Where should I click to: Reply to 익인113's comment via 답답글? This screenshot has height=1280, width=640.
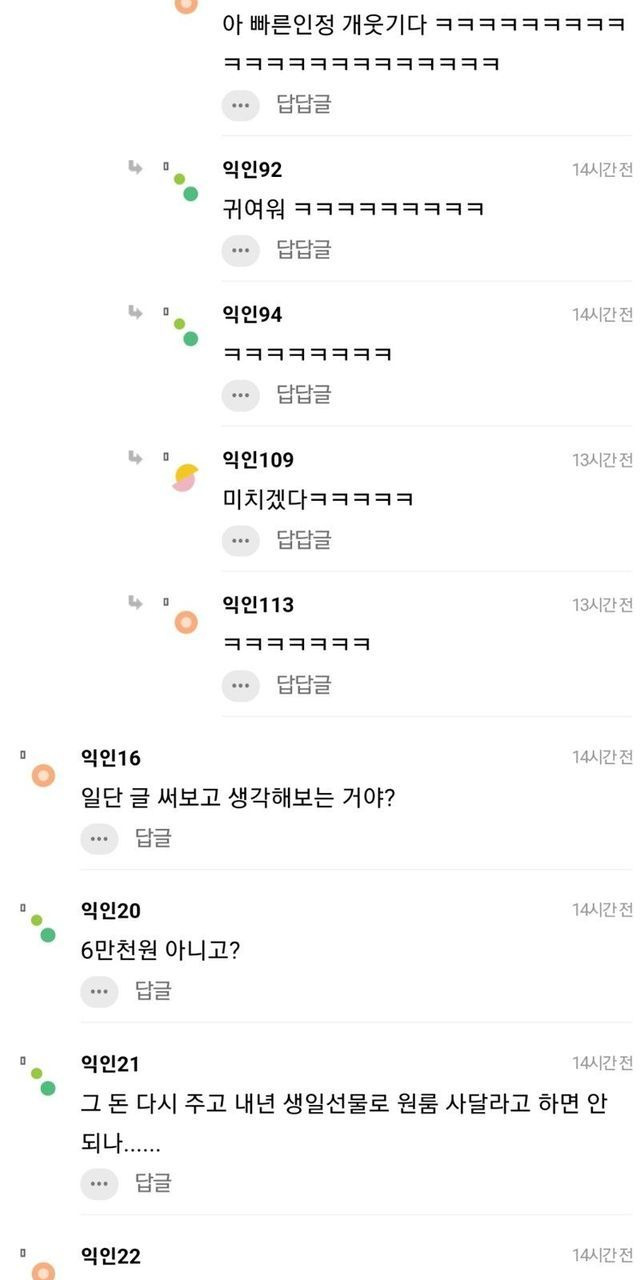pyautogui.click(x=304, y=685)
